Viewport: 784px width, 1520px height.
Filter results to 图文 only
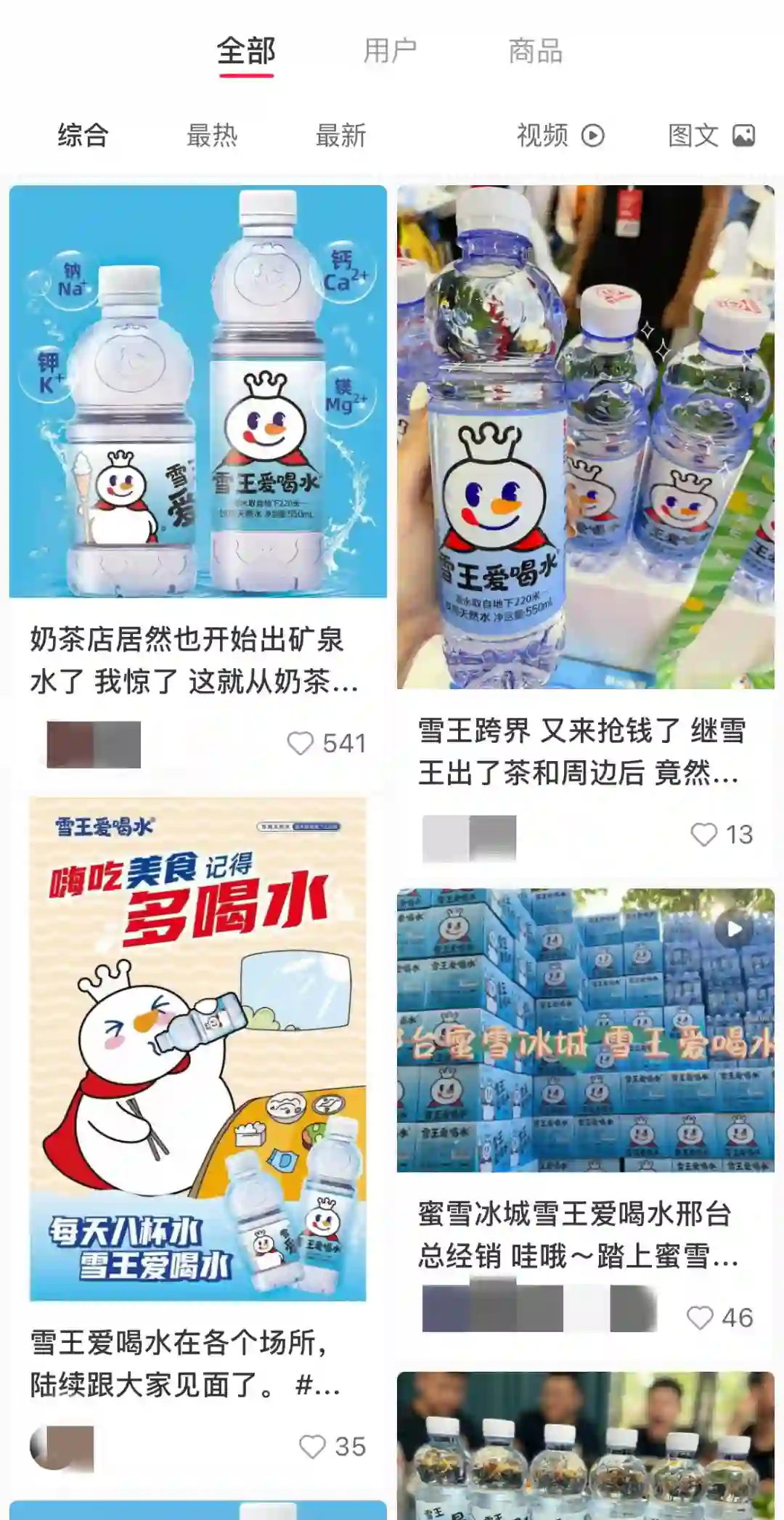point(711,136)
